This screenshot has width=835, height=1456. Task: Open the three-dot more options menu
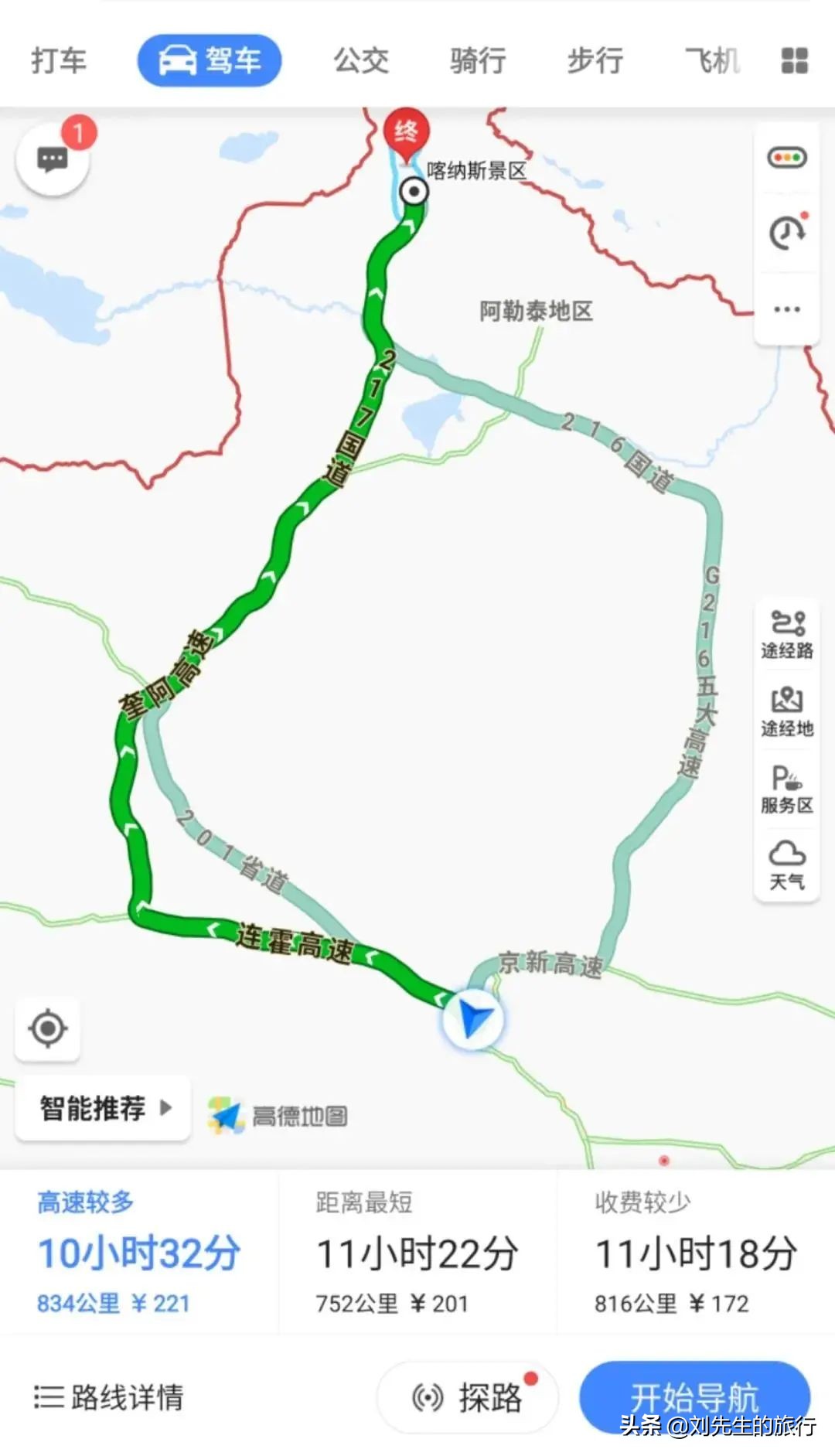coord(787,309)
